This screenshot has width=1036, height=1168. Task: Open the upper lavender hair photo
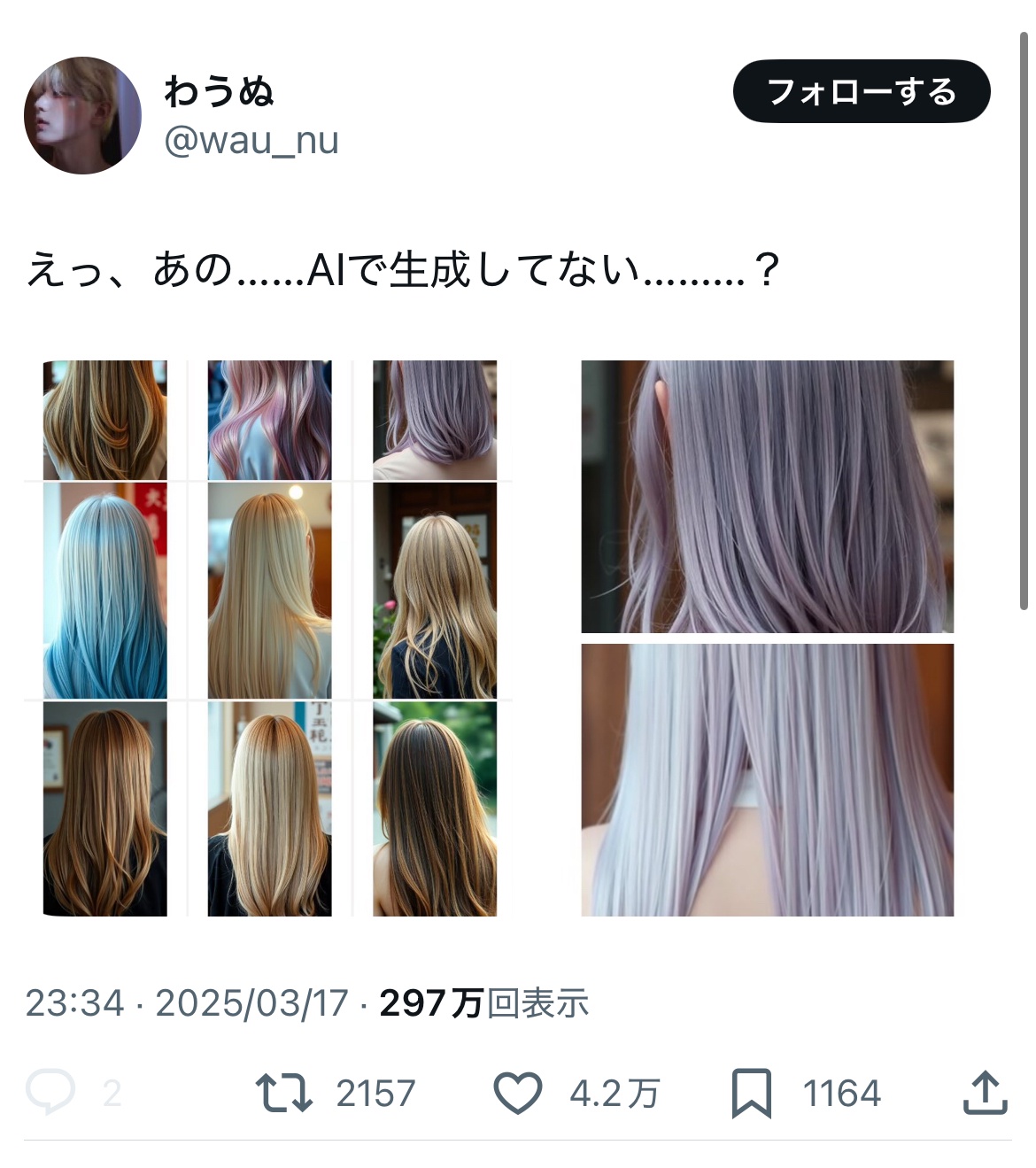[x=767, y=496]
